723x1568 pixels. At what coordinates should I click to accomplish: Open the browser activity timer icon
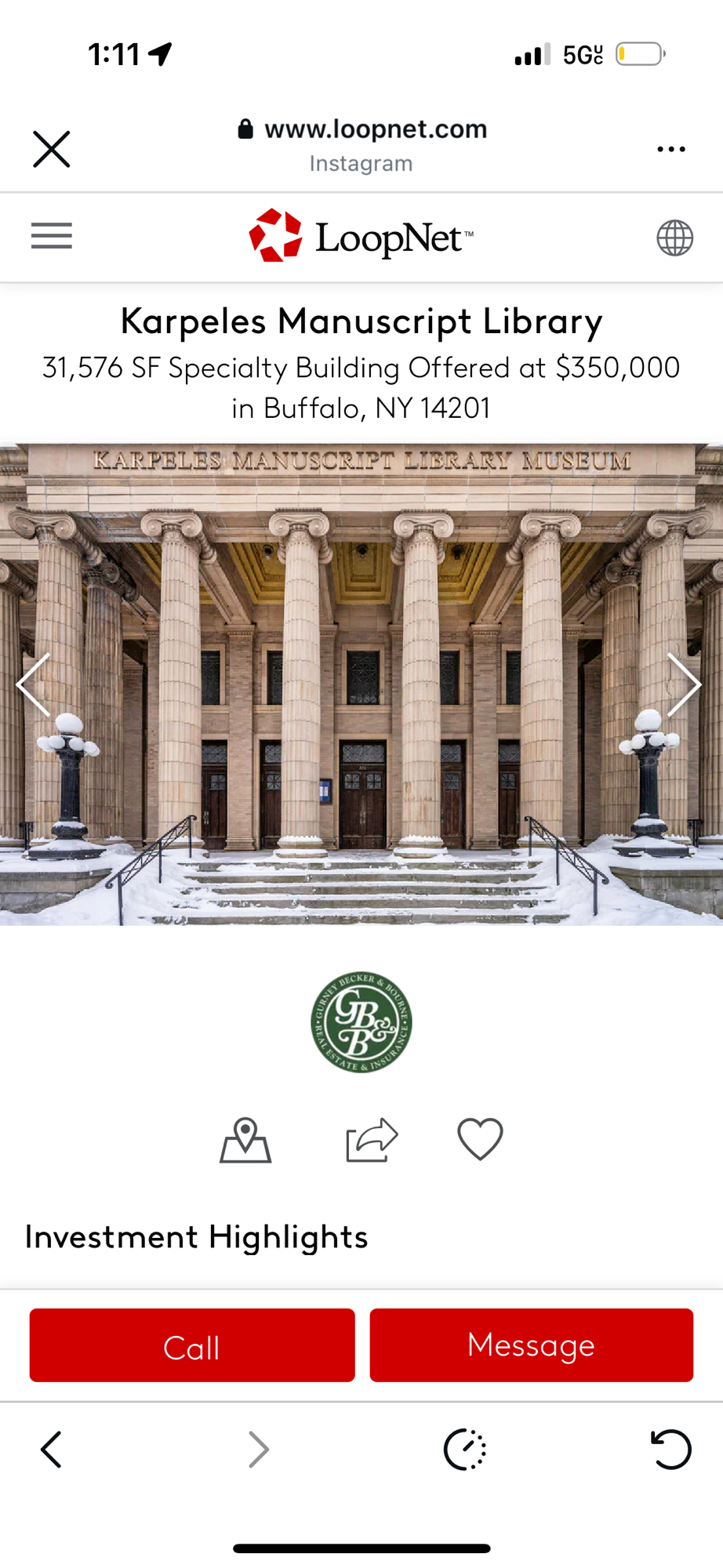(465, 1450)
